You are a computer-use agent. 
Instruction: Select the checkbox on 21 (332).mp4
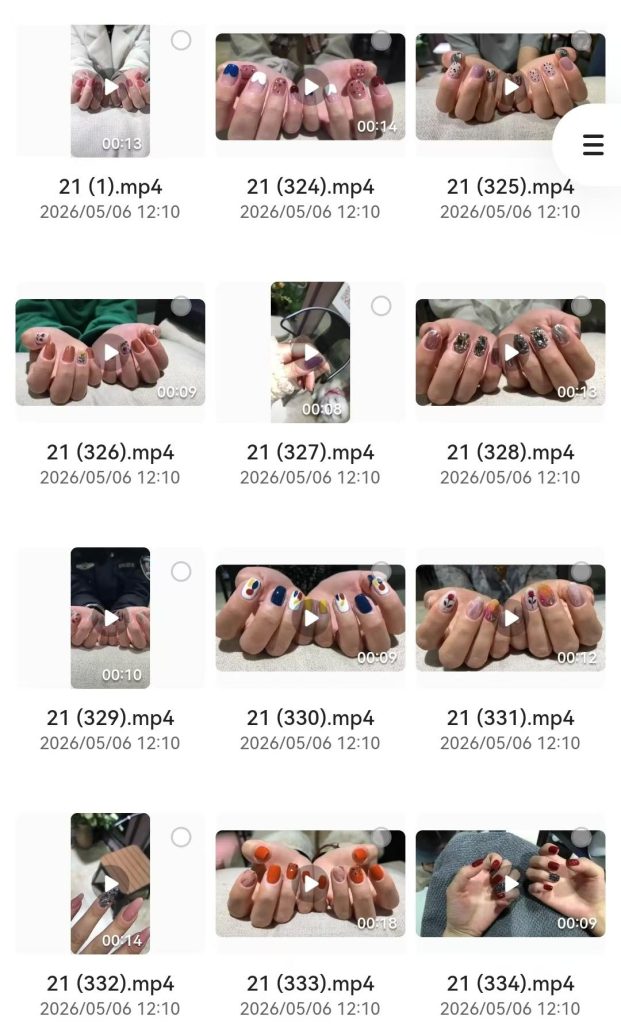tap(181, 837)
